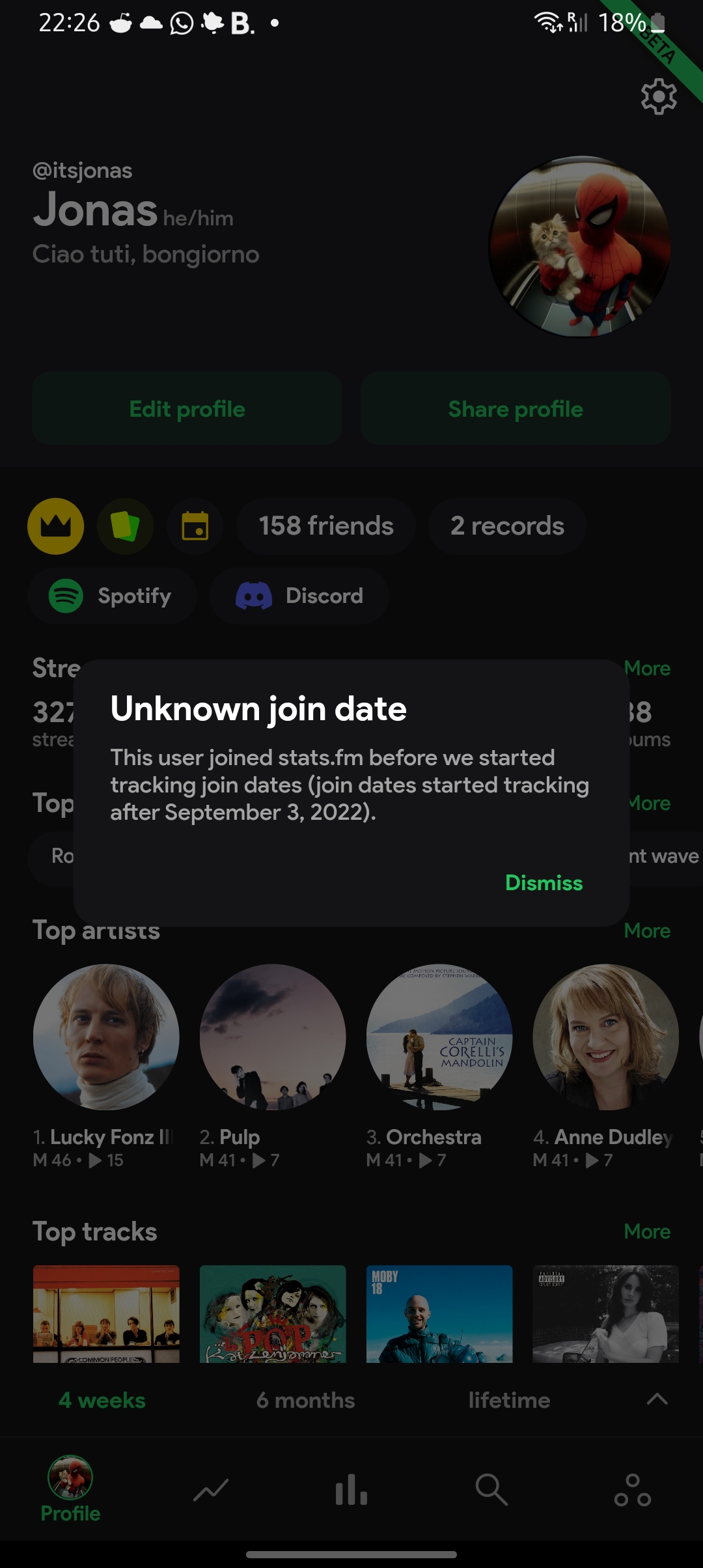The width and height of the screenshot is (703, 1568).
Task: See more top tracks
Action: (x=646, y=1231)
